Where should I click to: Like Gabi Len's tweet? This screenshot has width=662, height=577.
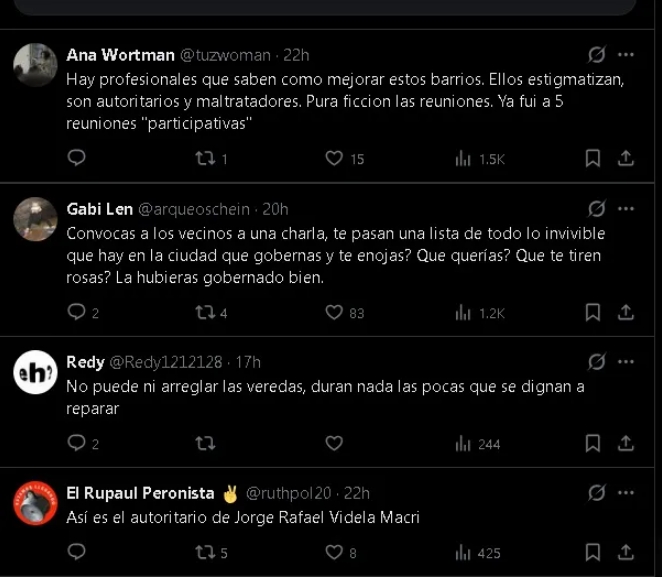coord(335,313)
